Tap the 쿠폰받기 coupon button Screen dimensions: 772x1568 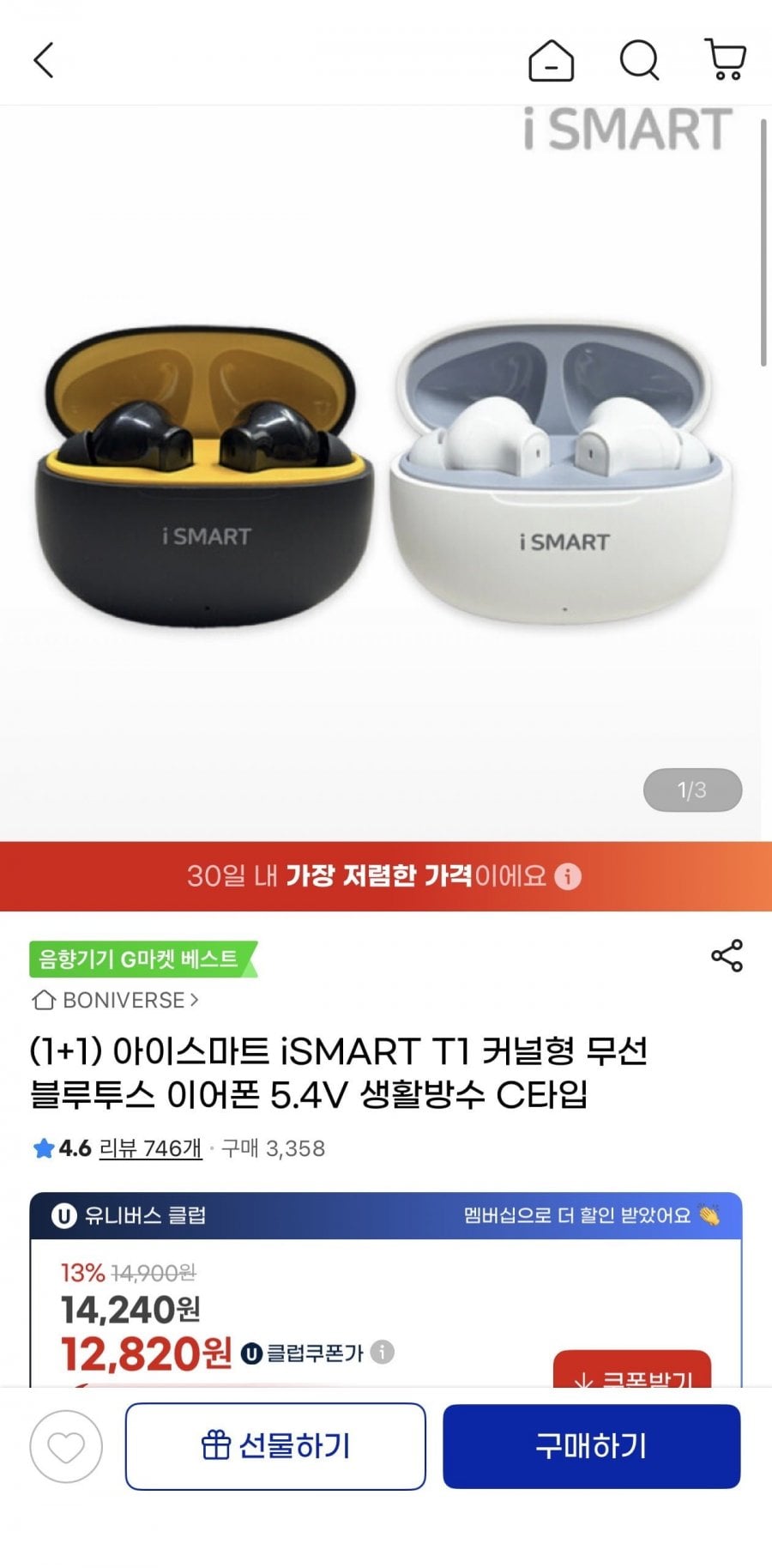pyautogui.click(x=632, y=1371)
